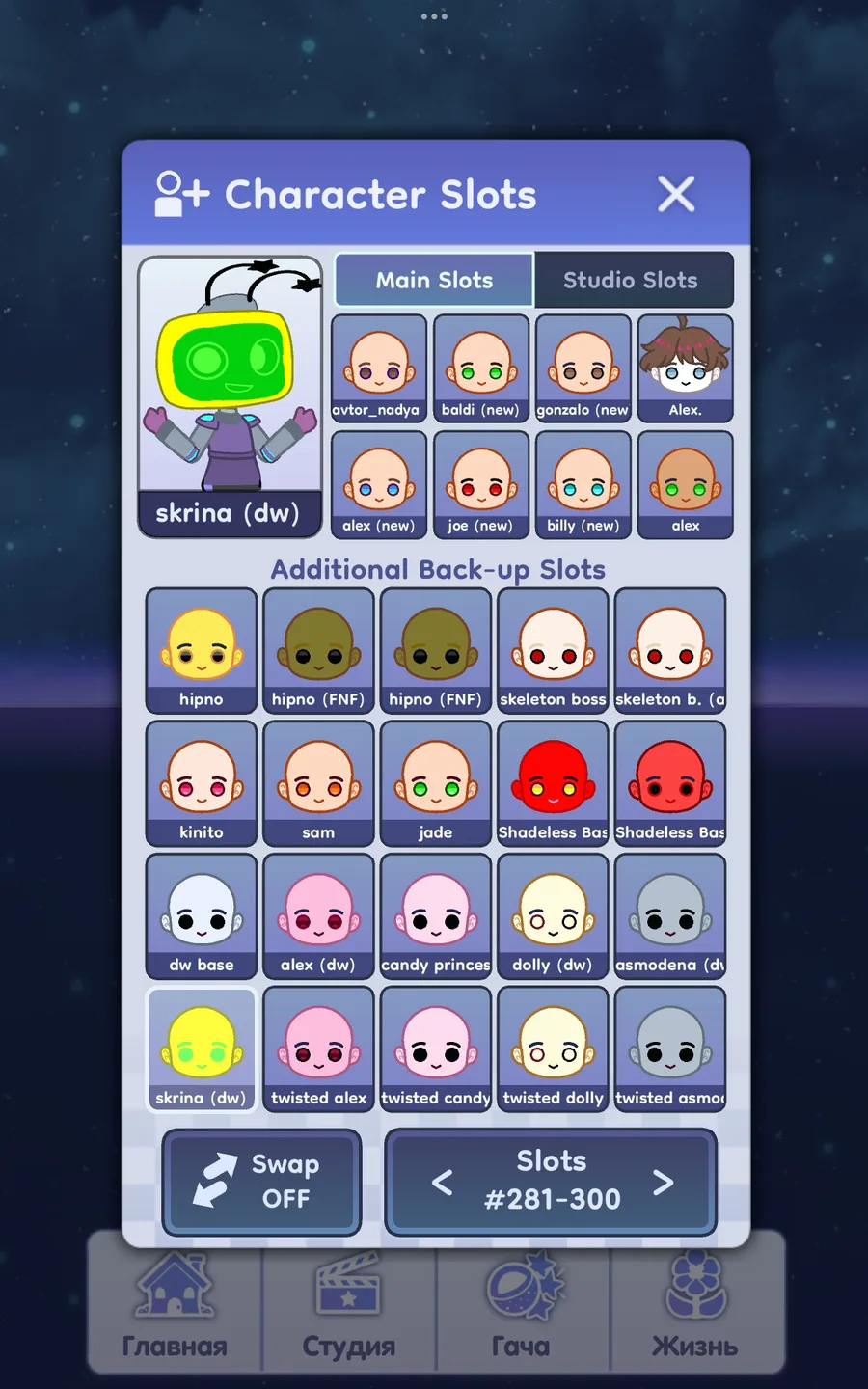Open the twisted dolly slot
The image size is (868, 1389).
[x=553, y=1049]
